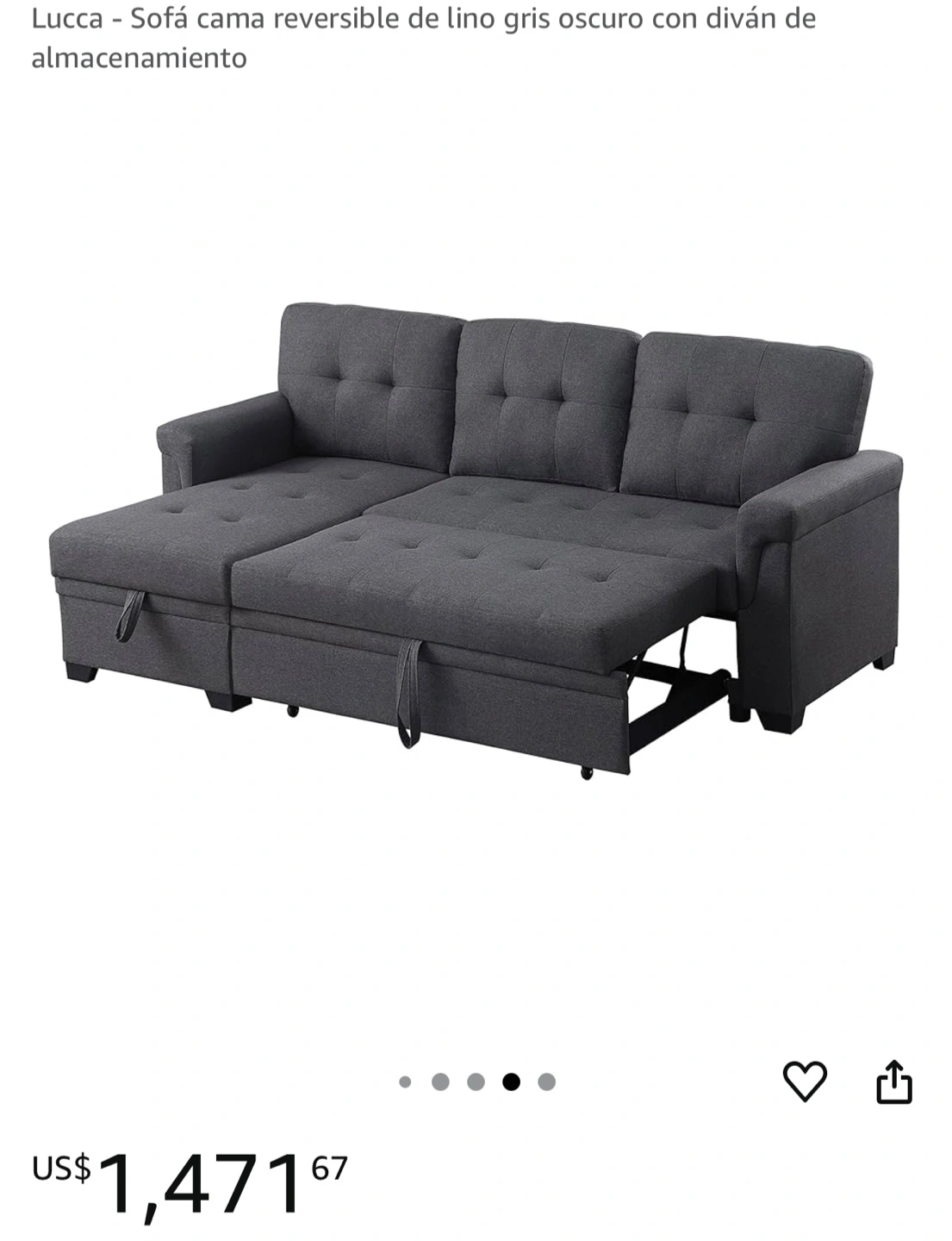Add the Lucca sofa to favorites

coord(804,1081)
